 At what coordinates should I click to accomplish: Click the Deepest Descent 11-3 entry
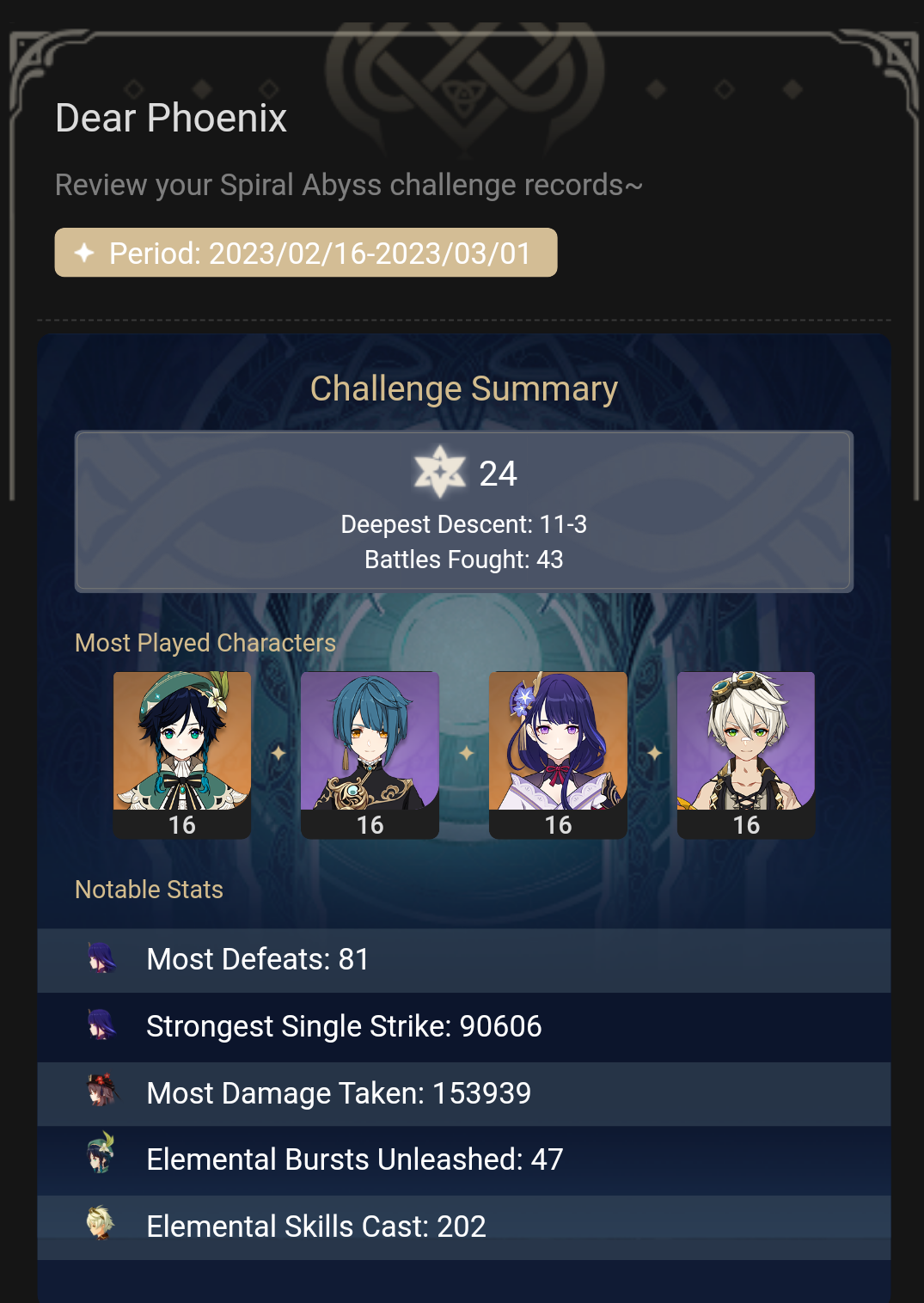click(462, 523)
